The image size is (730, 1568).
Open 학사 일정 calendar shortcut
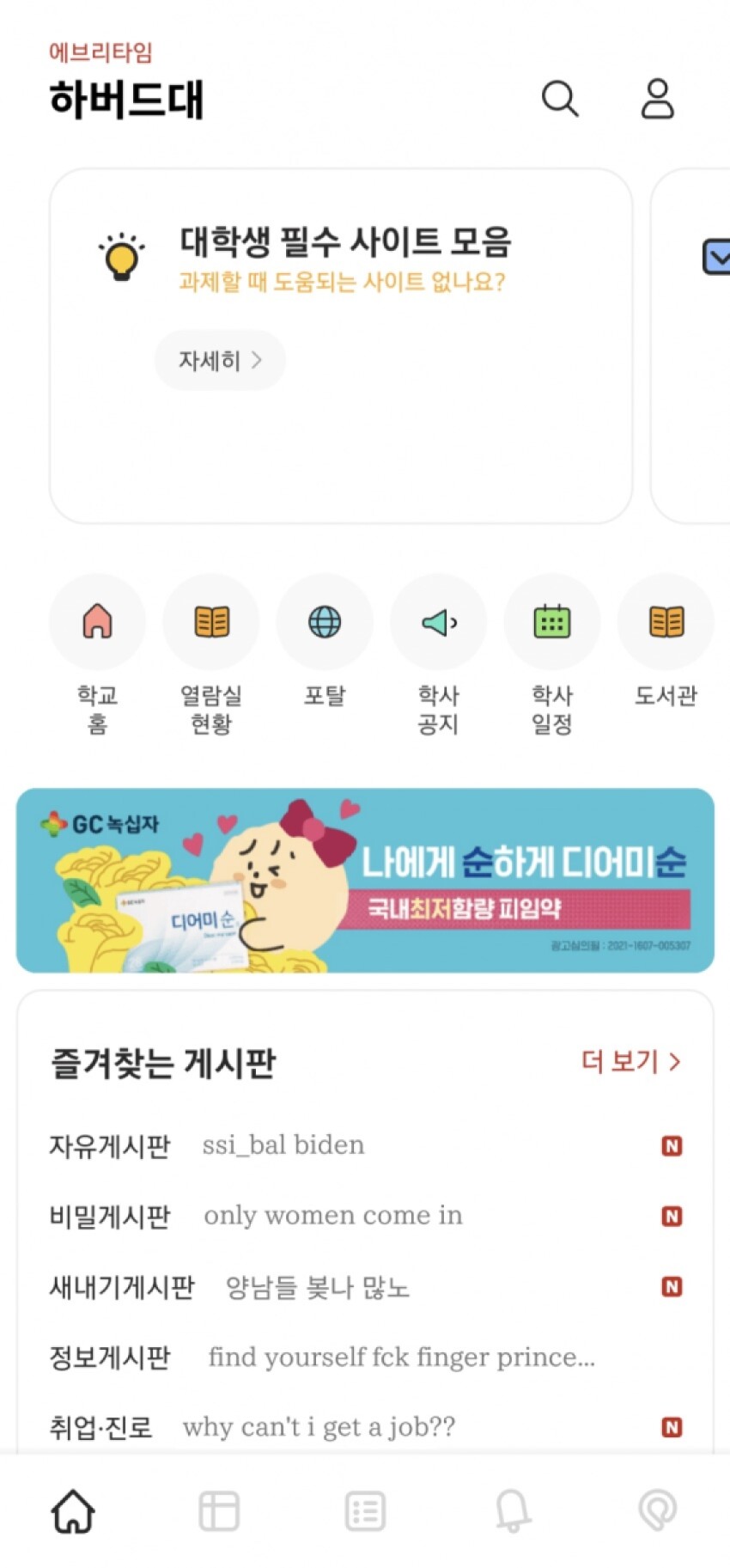(x=551, y=622)
